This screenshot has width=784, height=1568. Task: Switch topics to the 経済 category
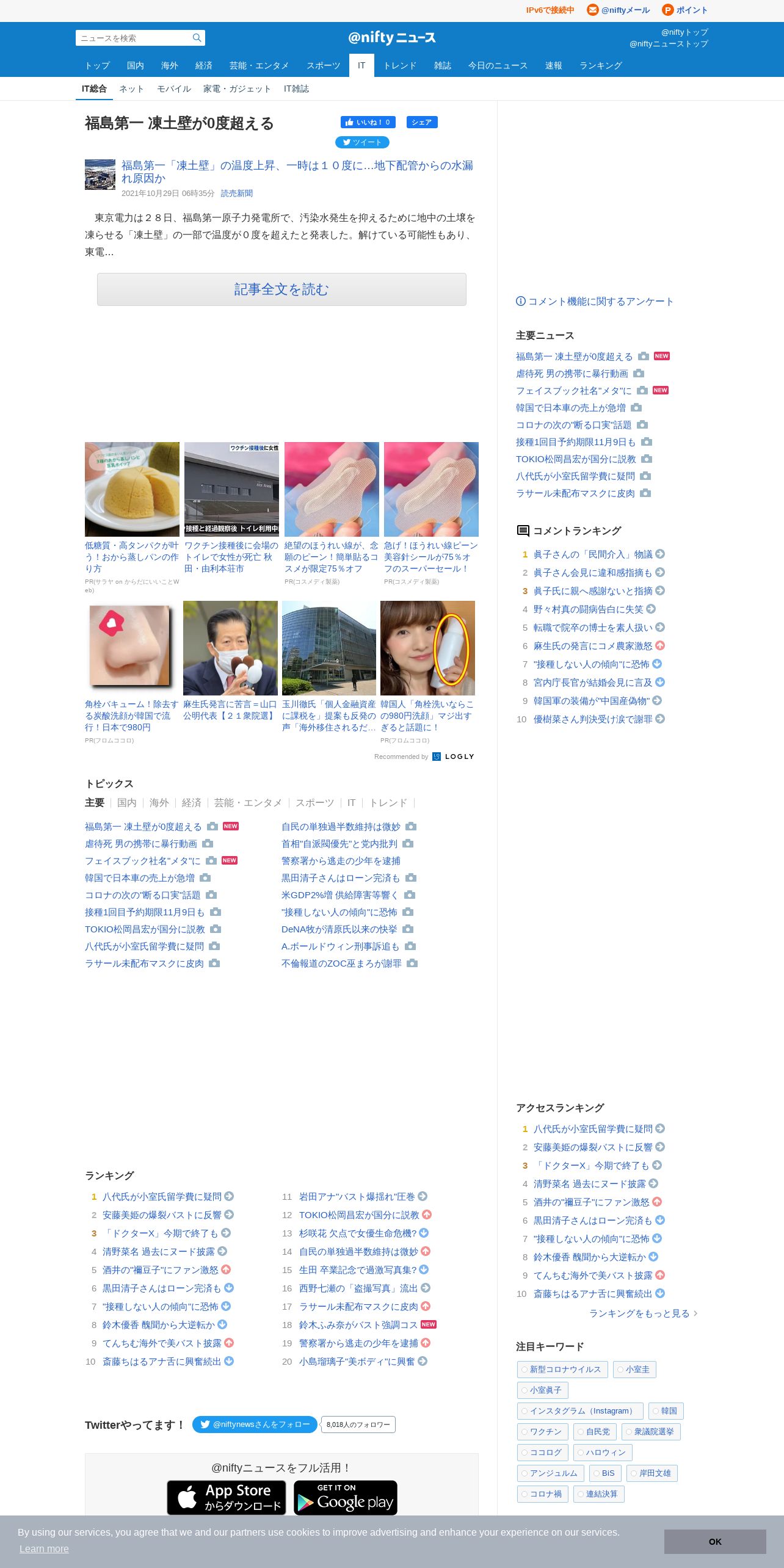(x=191, y=803)
